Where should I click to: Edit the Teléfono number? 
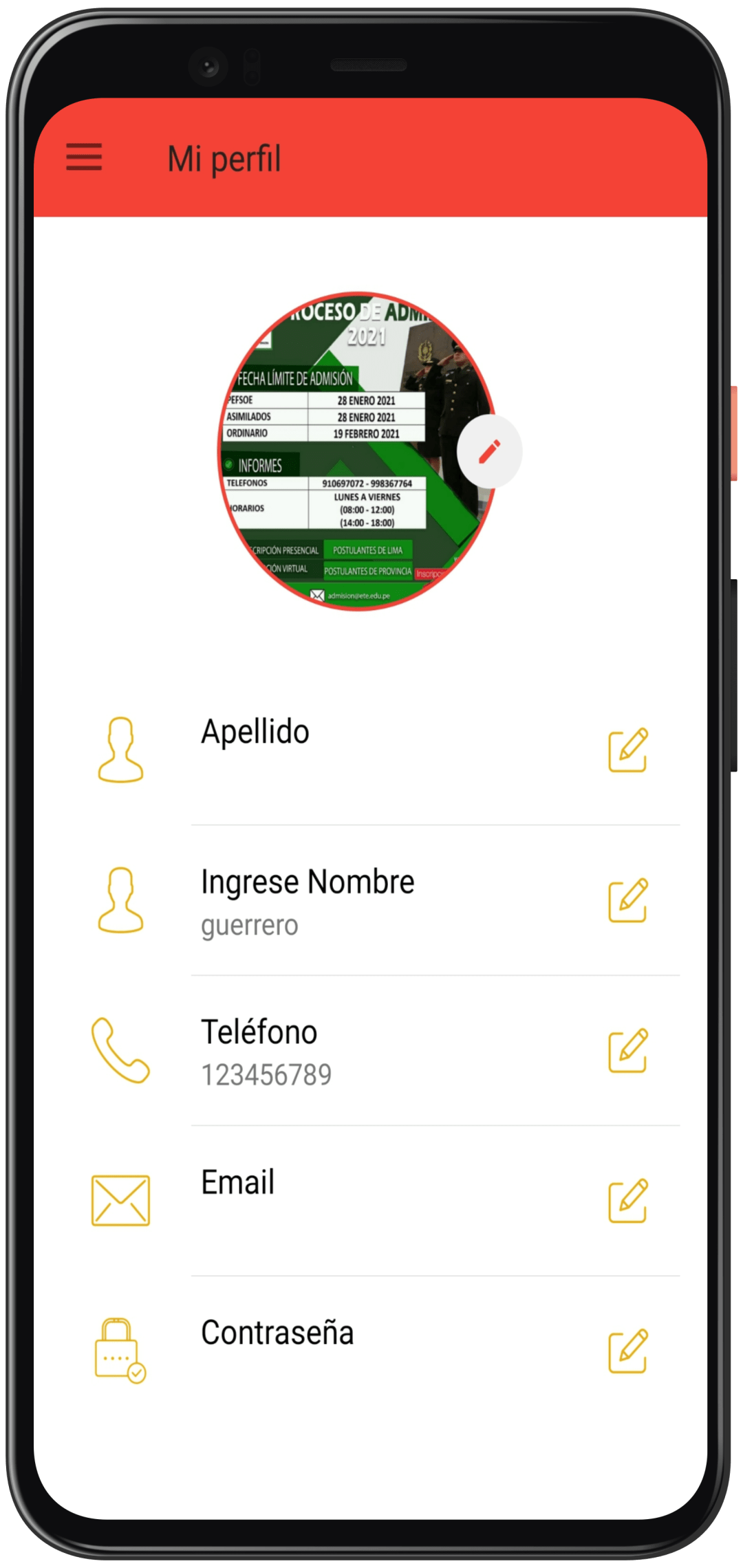coord(628,1050)
